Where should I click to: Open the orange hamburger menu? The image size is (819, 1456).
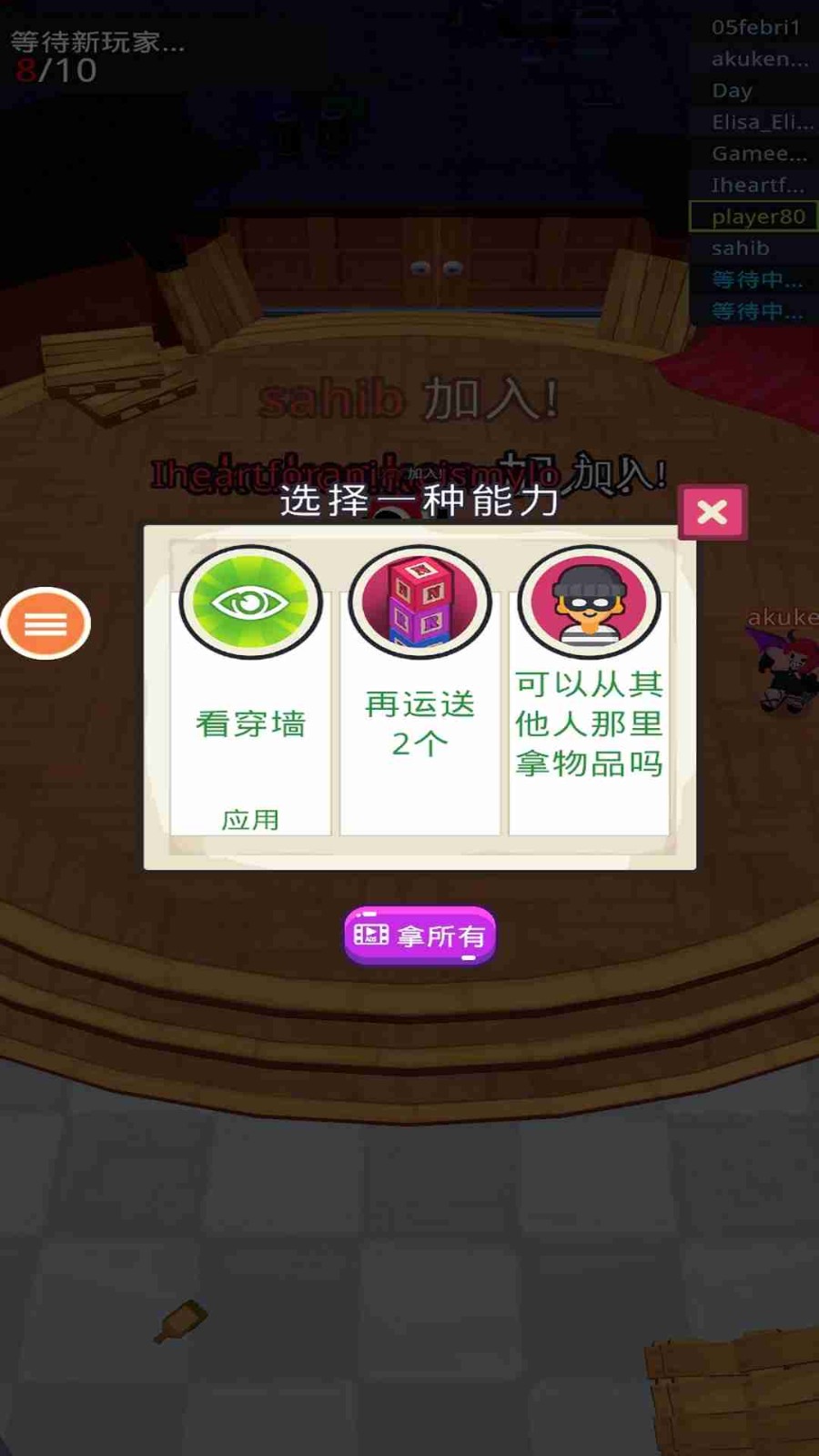pos(45,623)
